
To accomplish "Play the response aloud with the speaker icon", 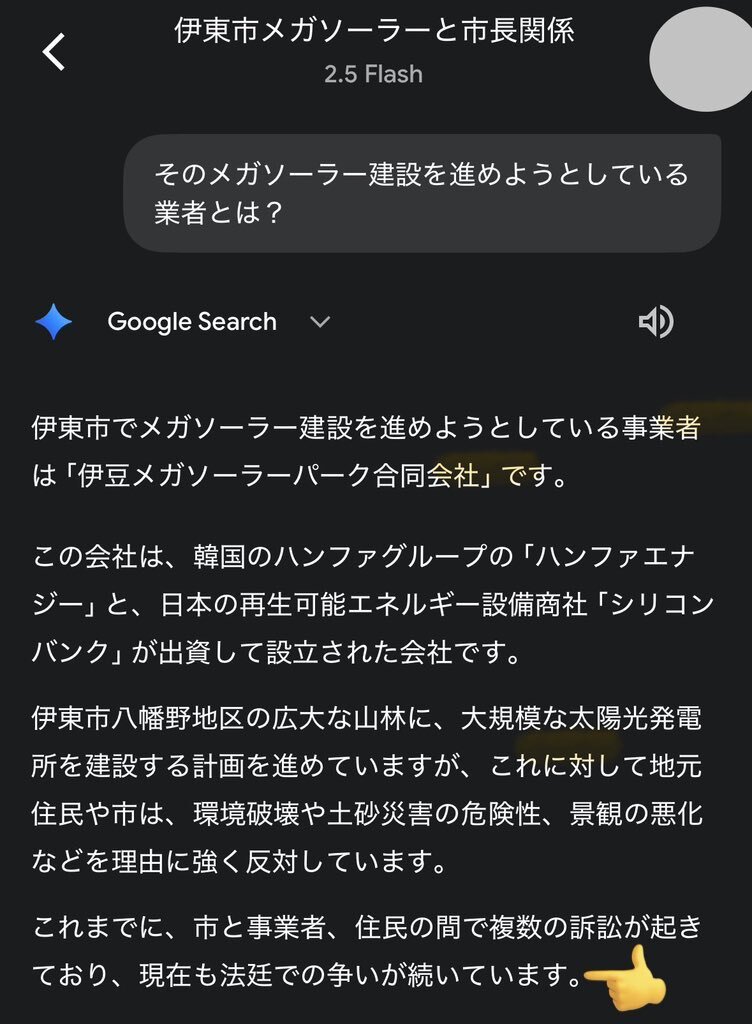I will click(656, 322).
